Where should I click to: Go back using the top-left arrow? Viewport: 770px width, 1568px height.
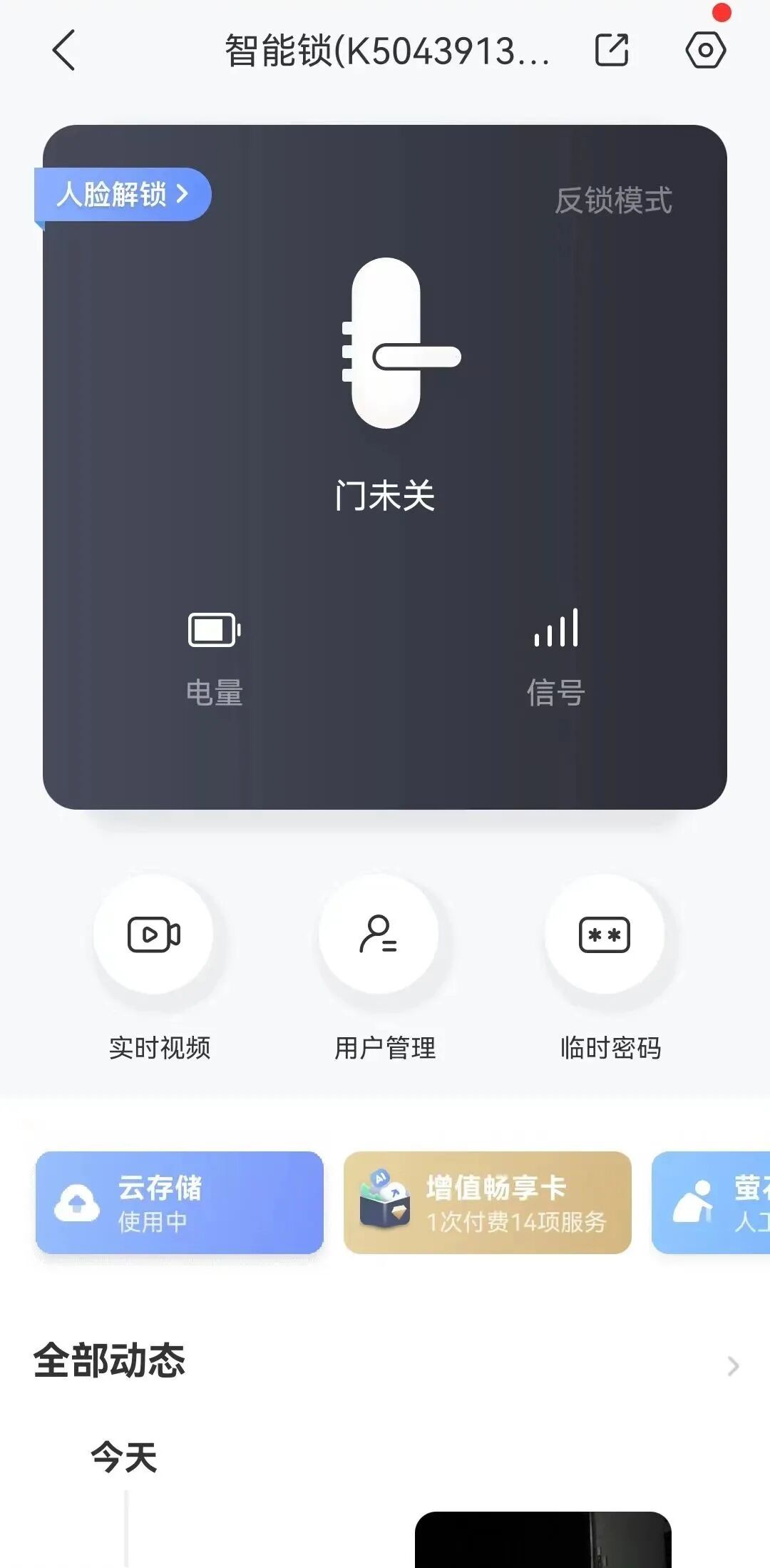(x=63, y=50)
